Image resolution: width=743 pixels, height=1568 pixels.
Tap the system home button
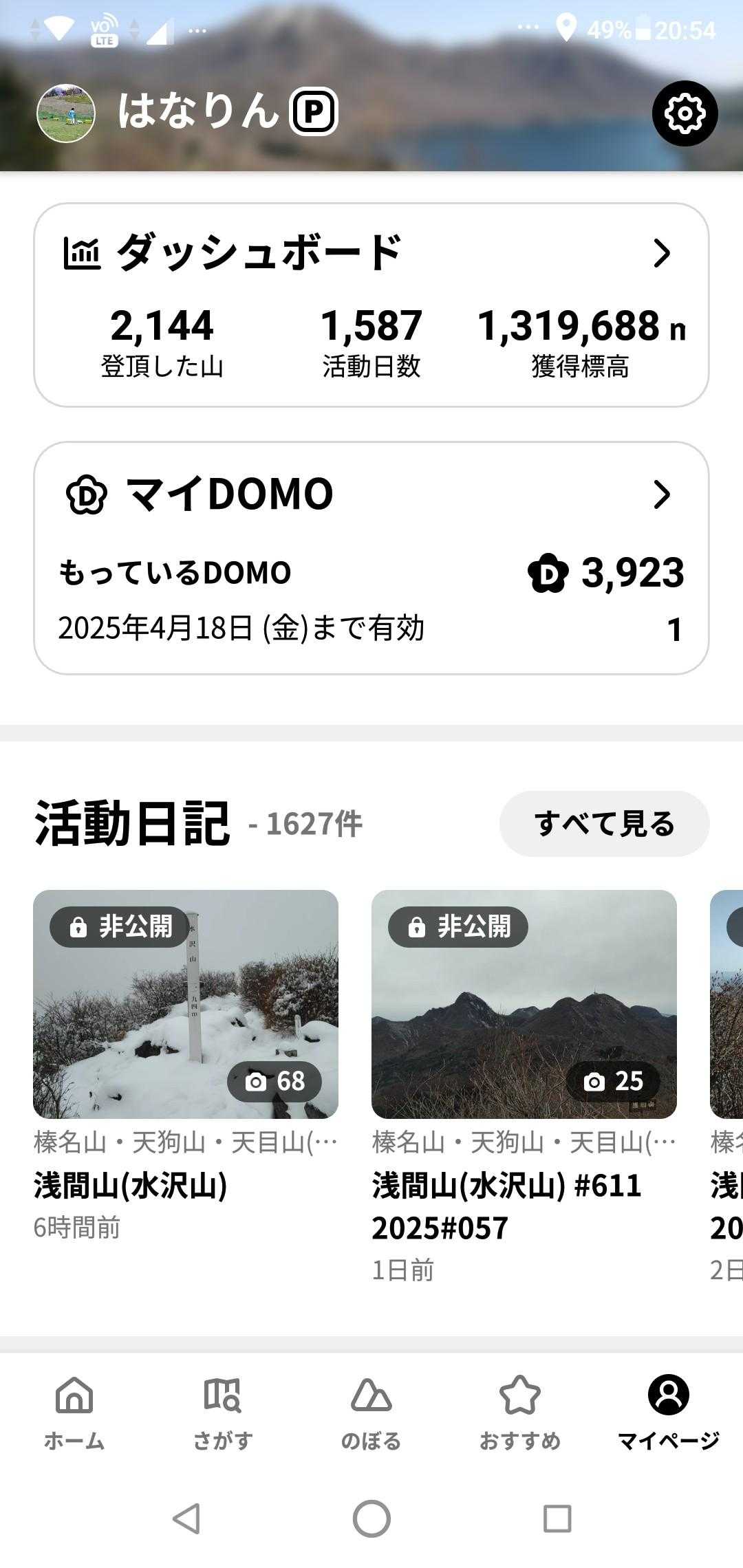[x=371, y=1518]
